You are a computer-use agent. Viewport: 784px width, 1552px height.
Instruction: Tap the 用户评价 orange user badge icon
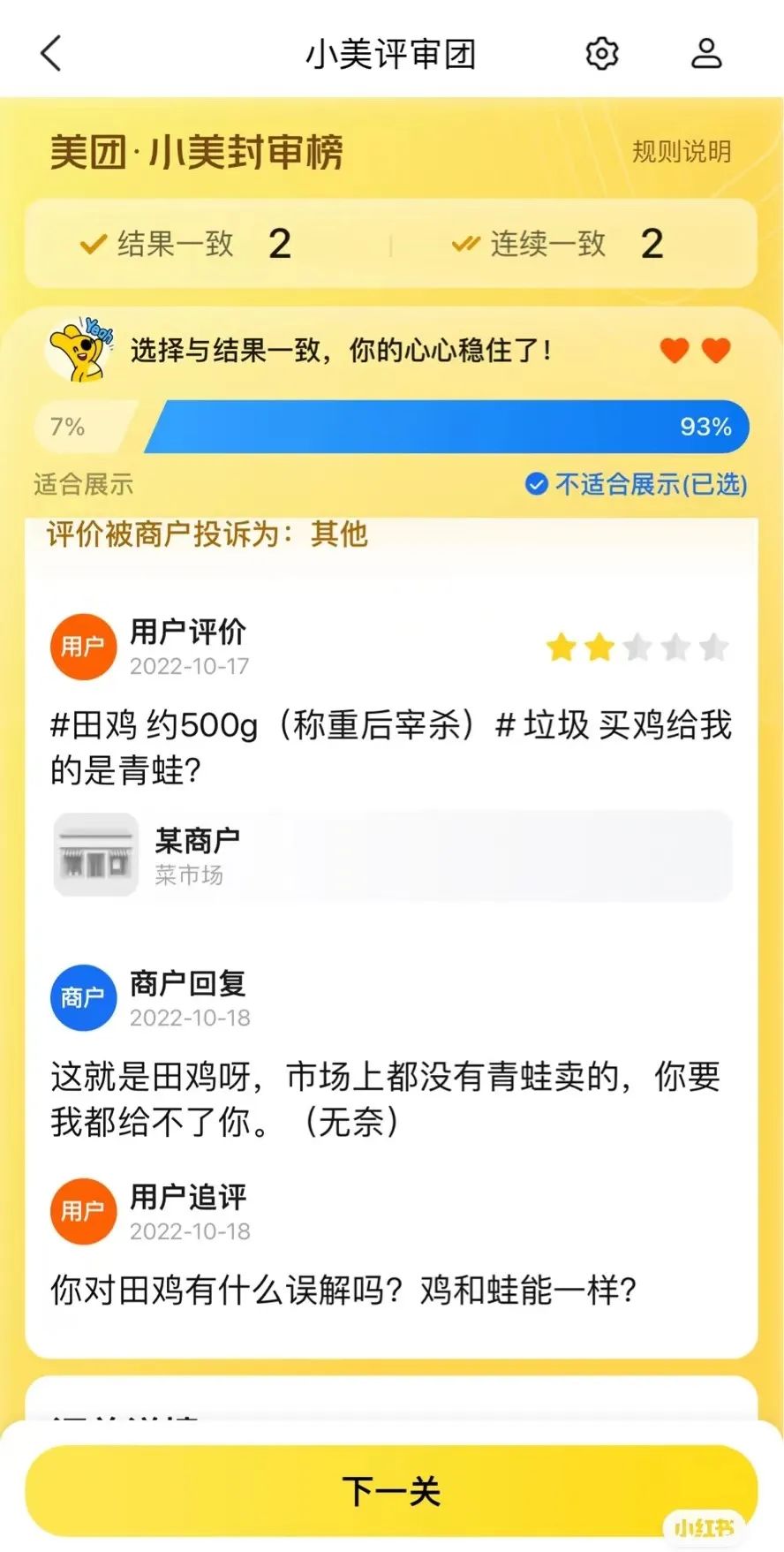83,647
